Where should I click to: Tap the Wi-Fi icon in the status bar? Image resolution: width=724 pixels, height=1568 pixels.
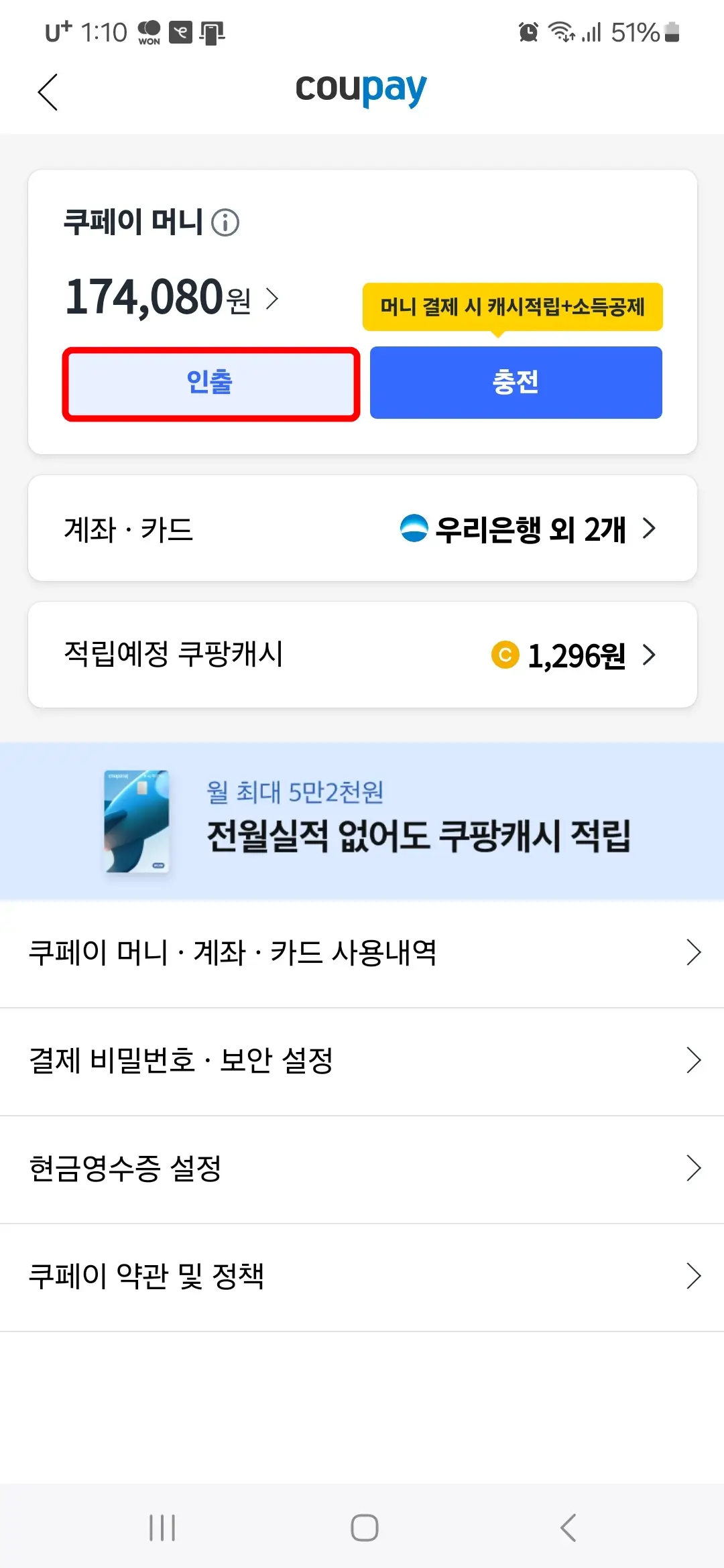coord(560,31)
